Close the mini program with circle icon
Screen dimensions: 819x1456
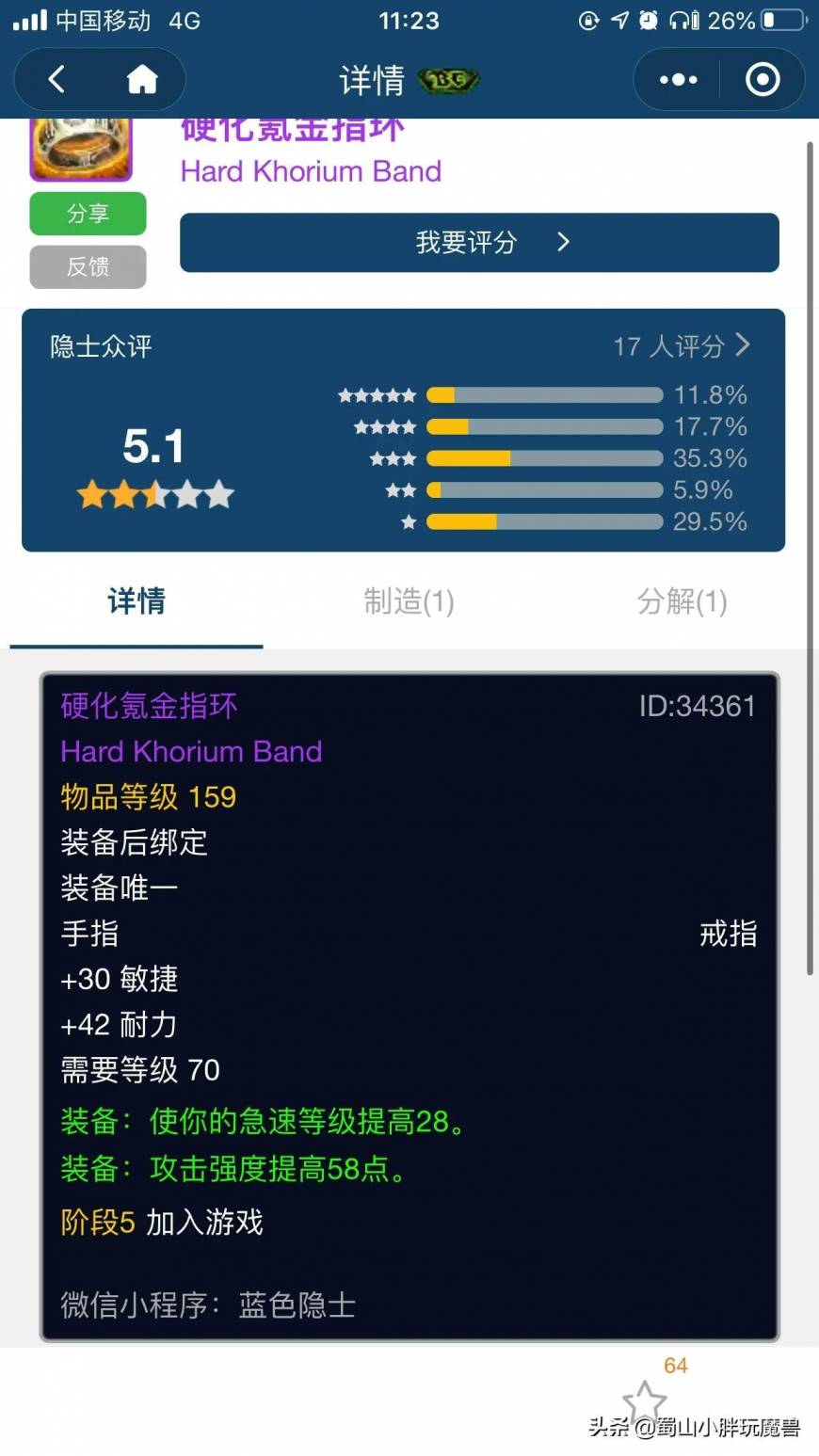click(x=762, y=80)
